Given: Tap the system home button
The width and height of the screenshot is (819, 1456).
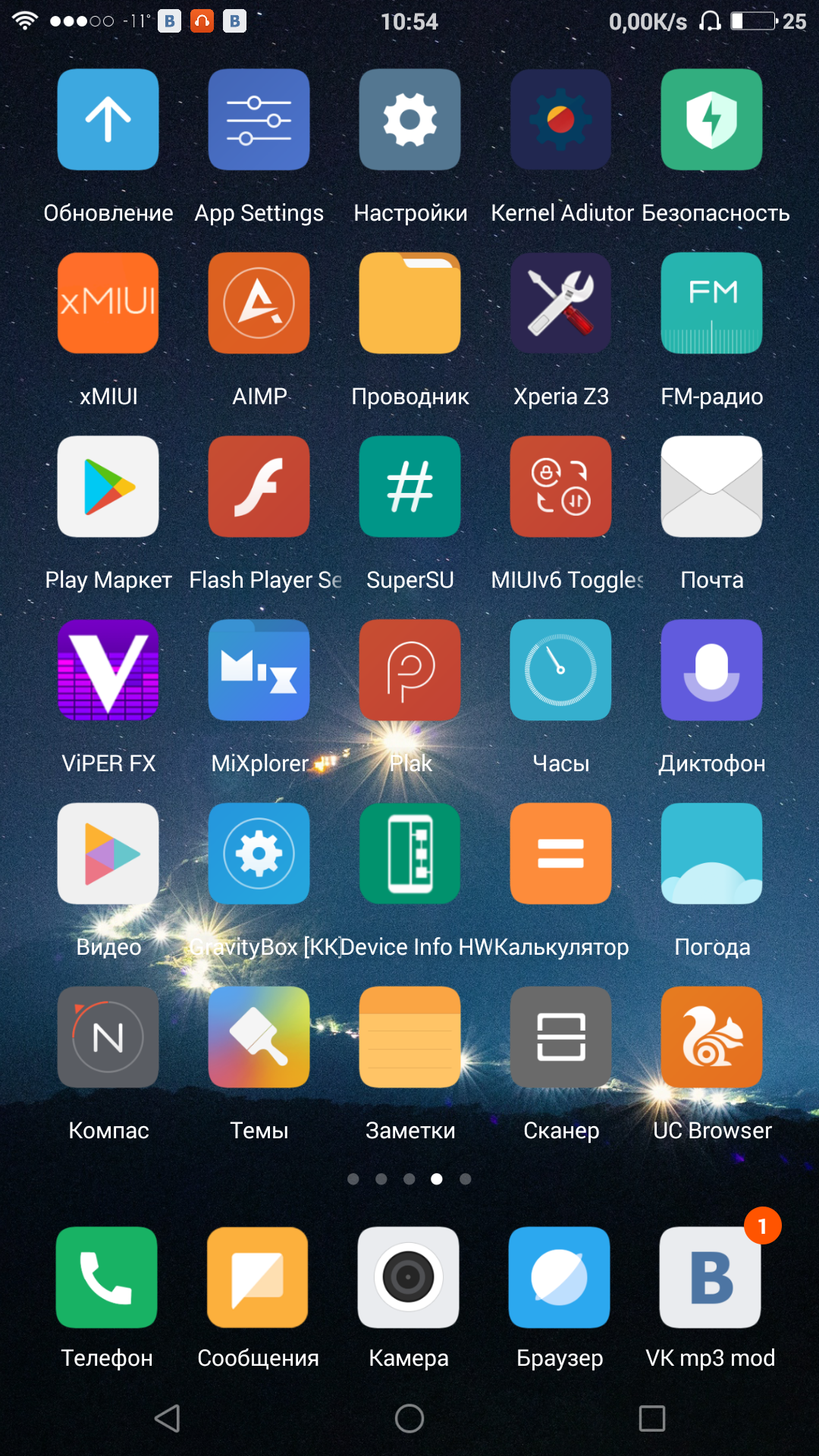Looking at the screenshot, I should point(409,1418).
